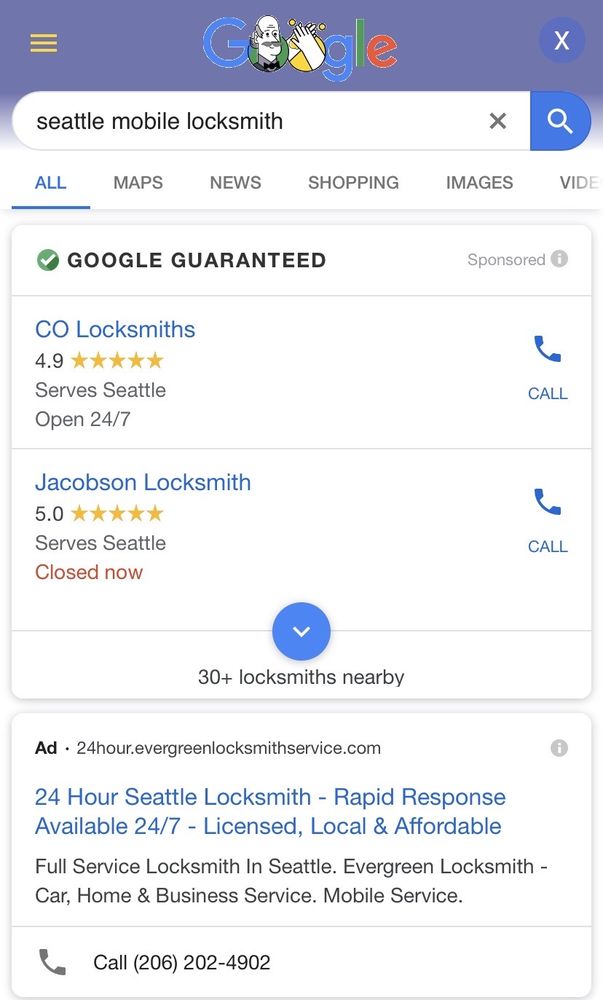
Task: Call CO Locksmiths
Action: click(547, 366)
